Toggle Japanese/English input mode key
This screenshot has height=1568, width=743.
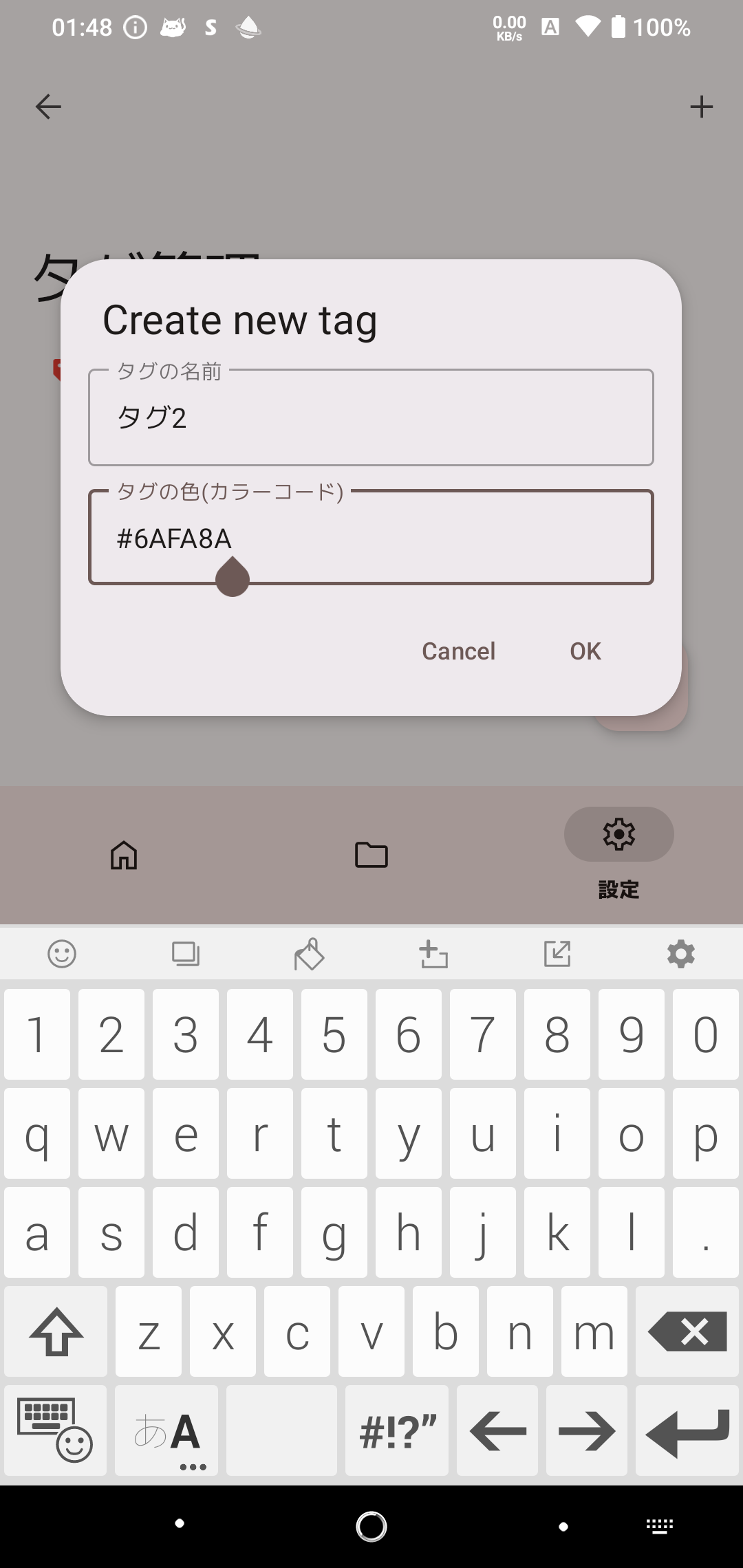coord(166,1430)
